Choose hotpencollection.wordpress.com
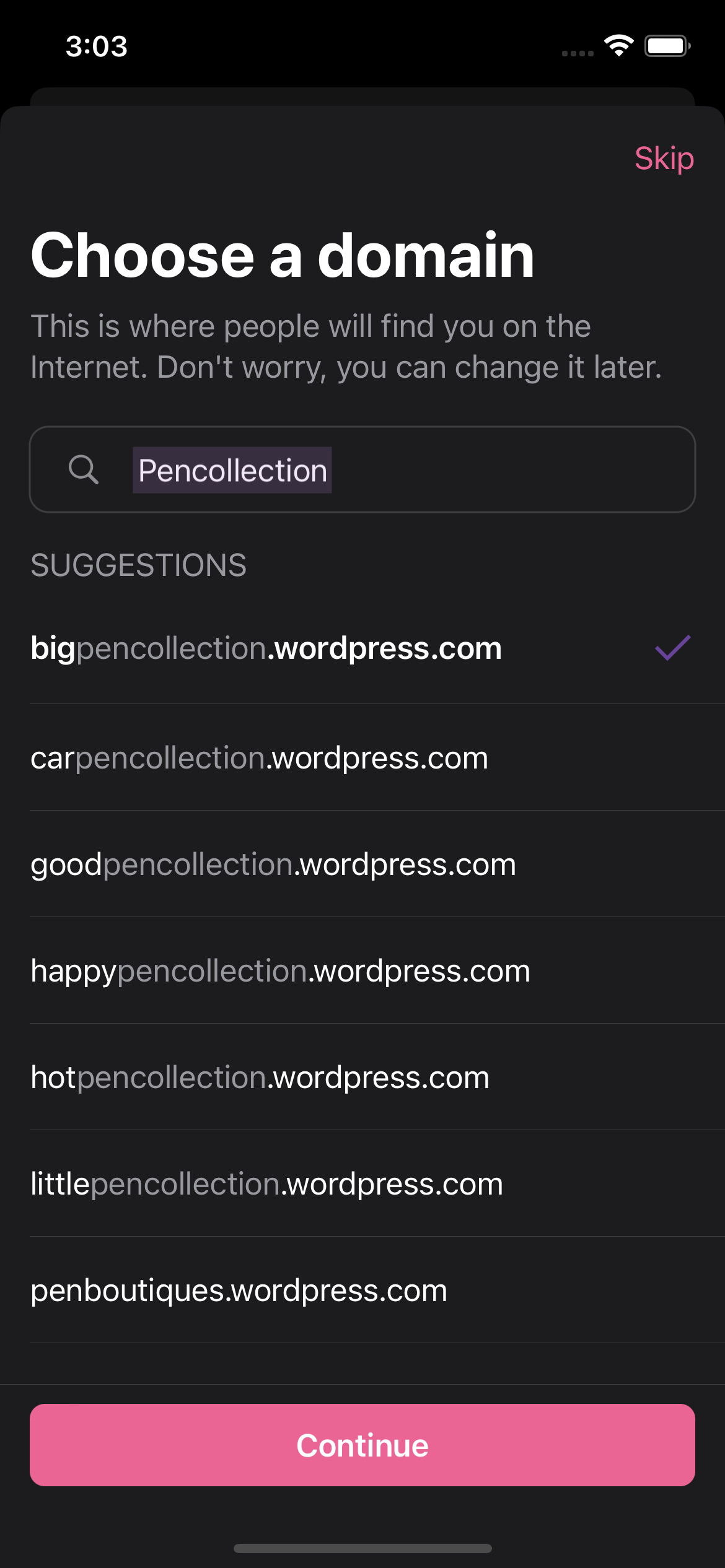The width and height of the screenshot is (725, 1568). coord(260,1078)
